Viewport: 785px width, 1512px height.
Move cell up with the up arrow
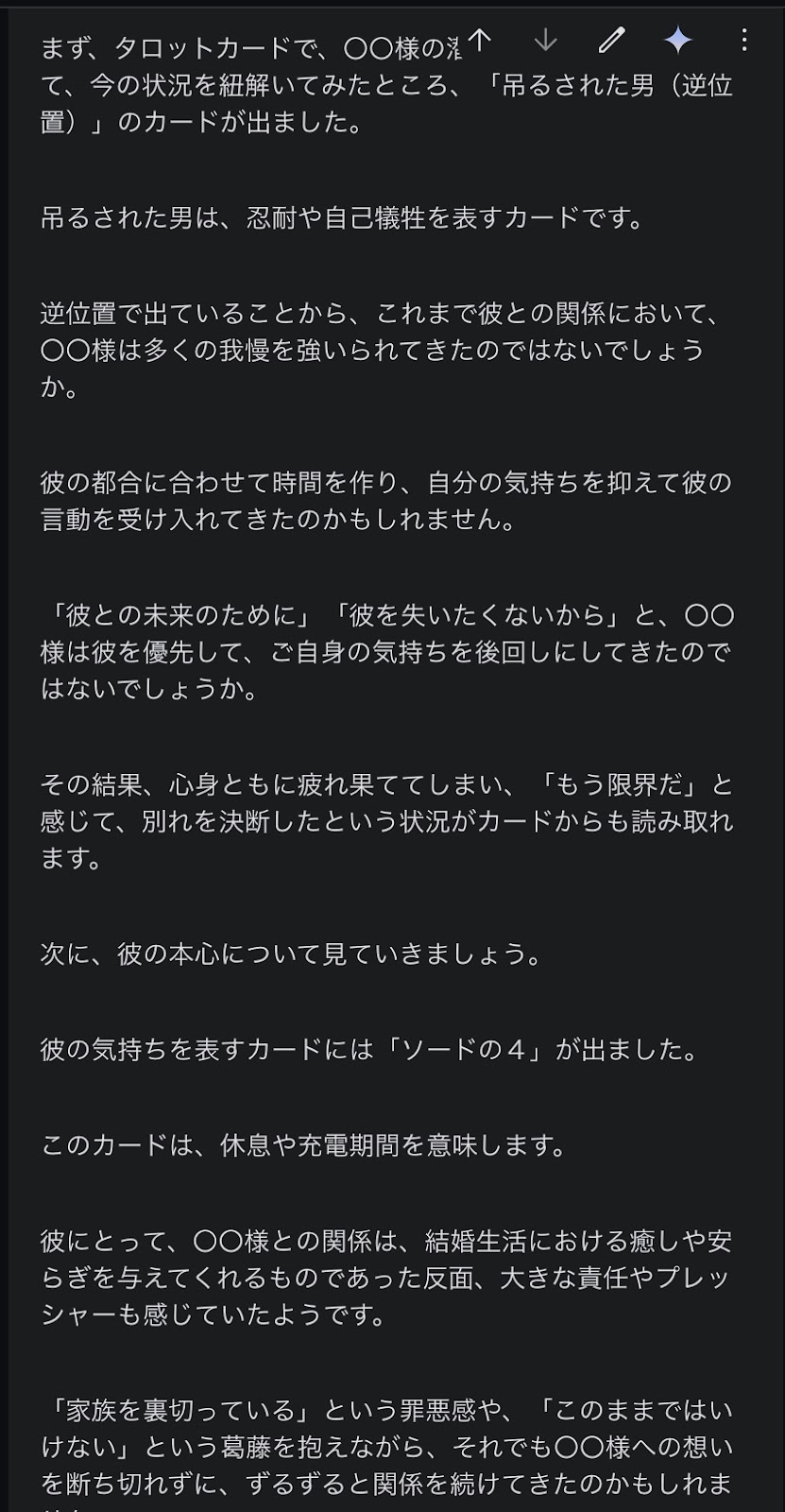[480, 40]
